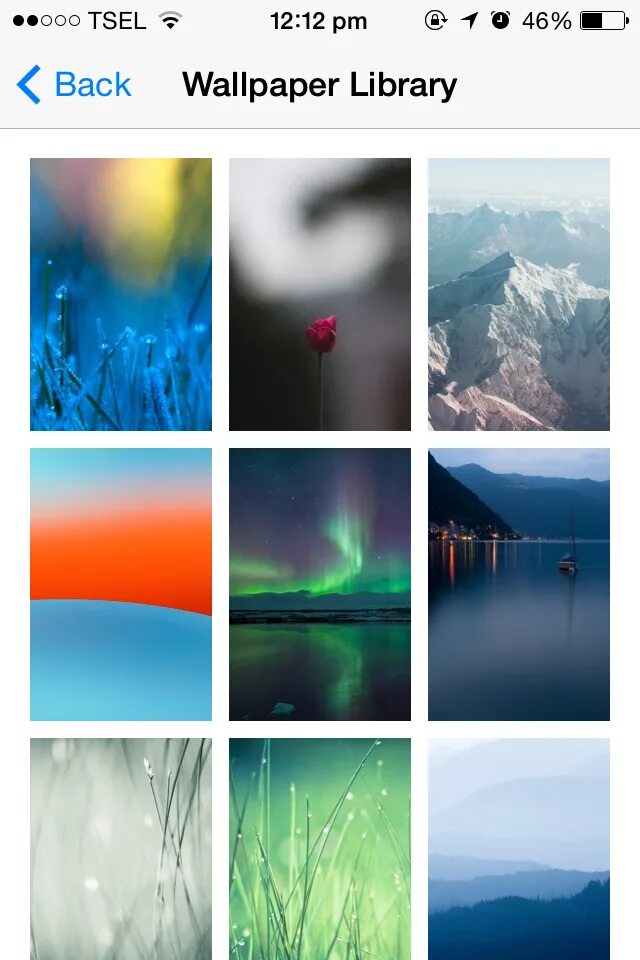640x960 pixels.
Task: Choose the gray misty grass wallpaper
Action: [x=121, y=848]
